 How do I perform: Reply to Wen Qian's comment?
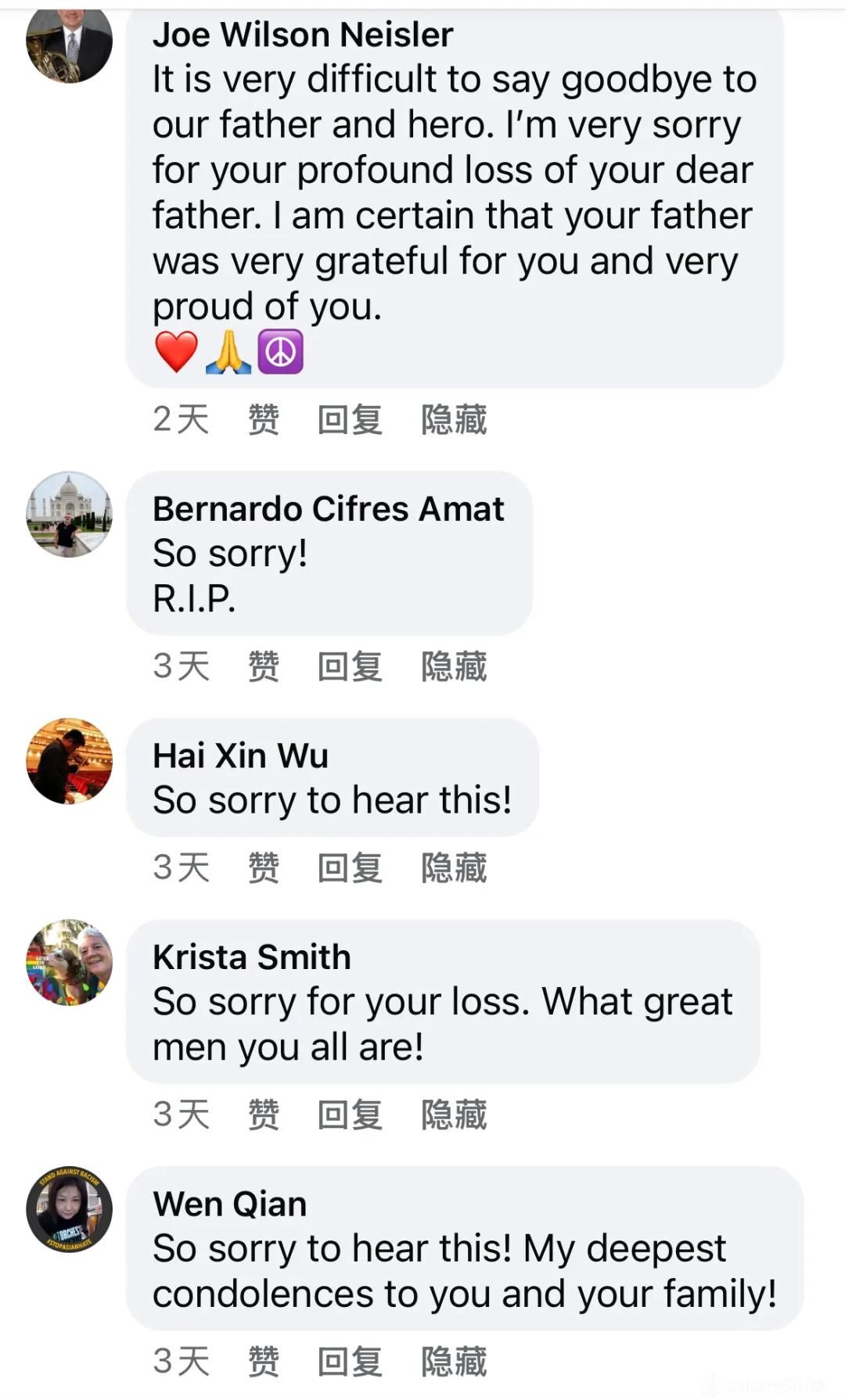[x=349, y=1362]
